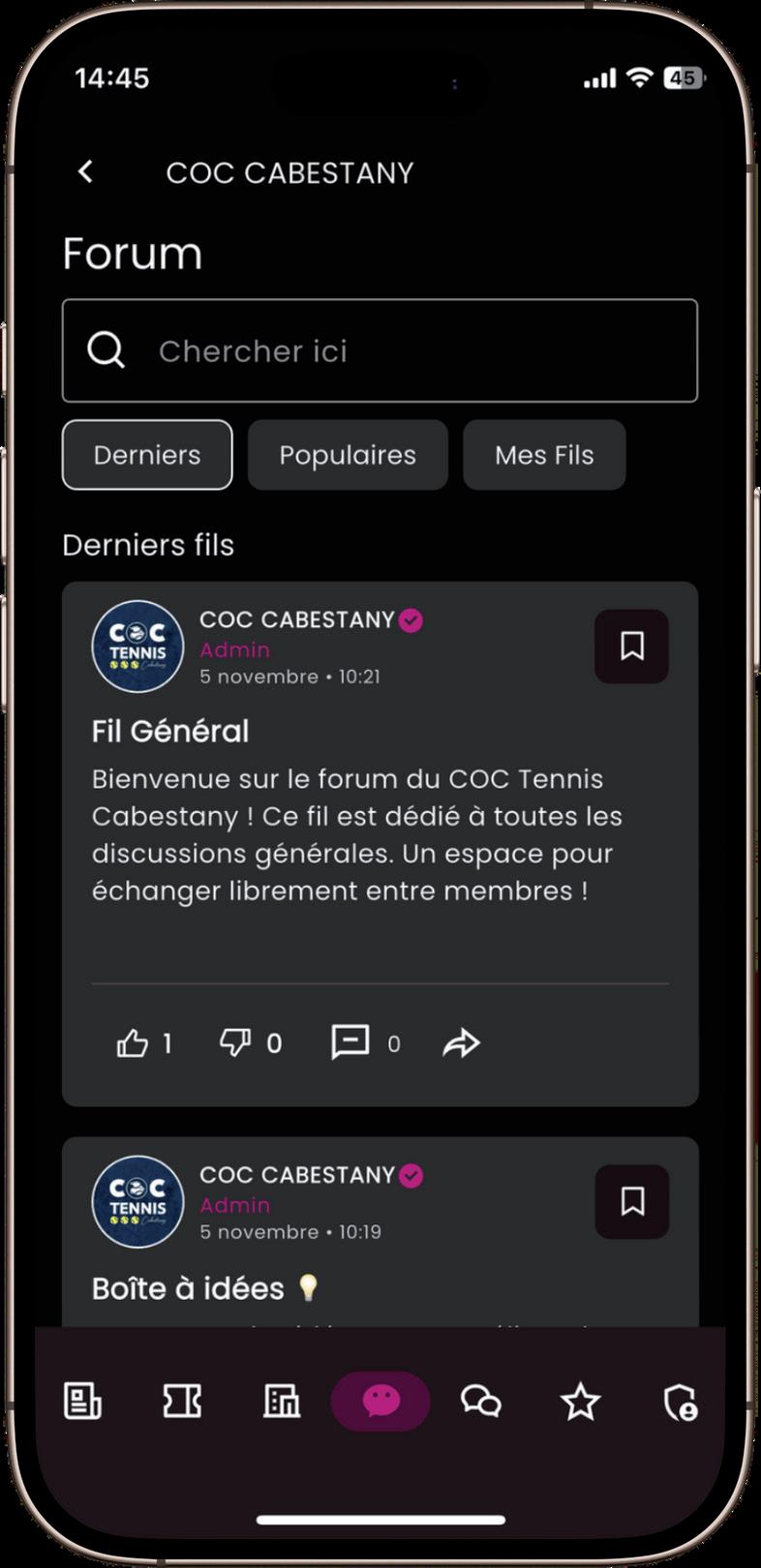Open the news tab in bottom bar
761x1568 pixels.
click(x=82, y=1401)
